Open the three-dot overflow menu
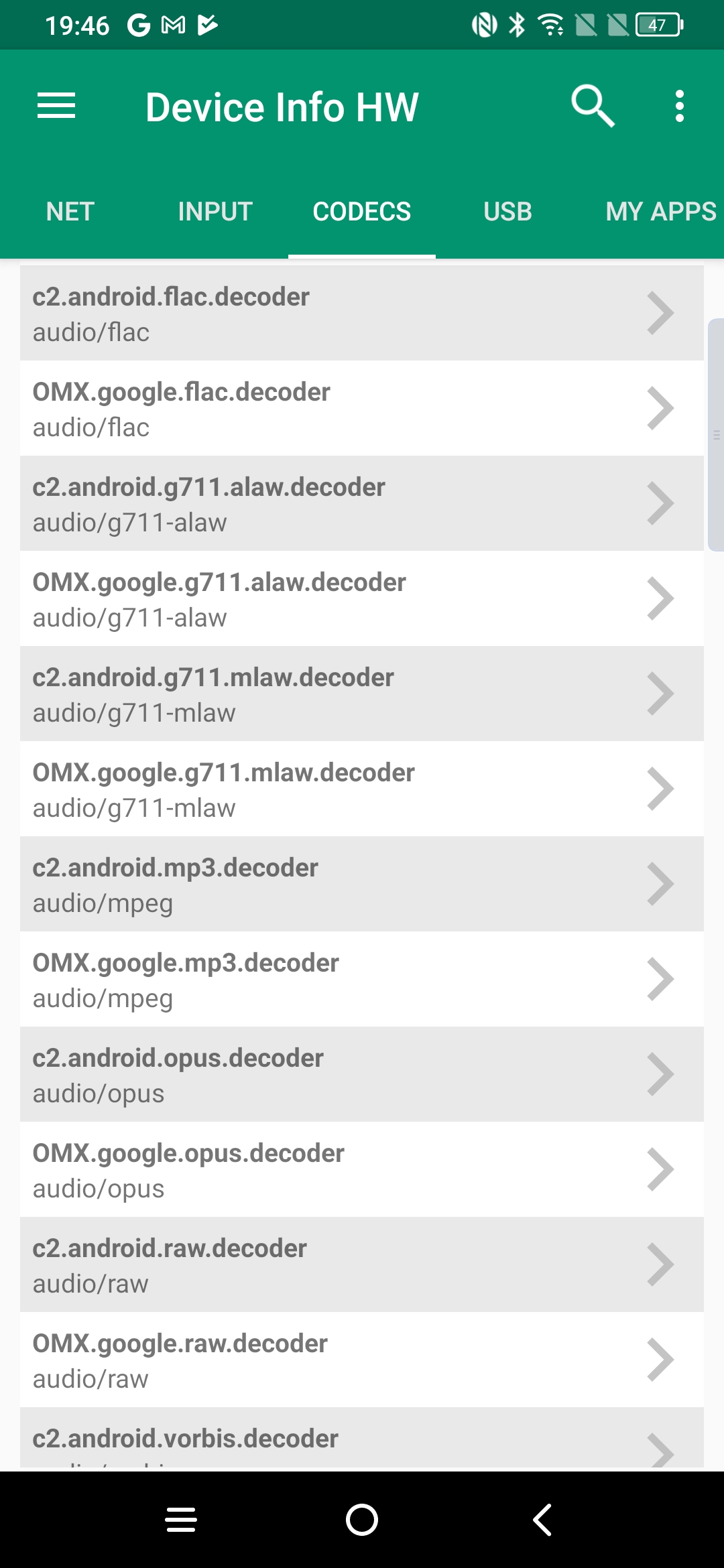Viewport: 724px width, 1568px height. pyautogui.click(x=679, y=107)
